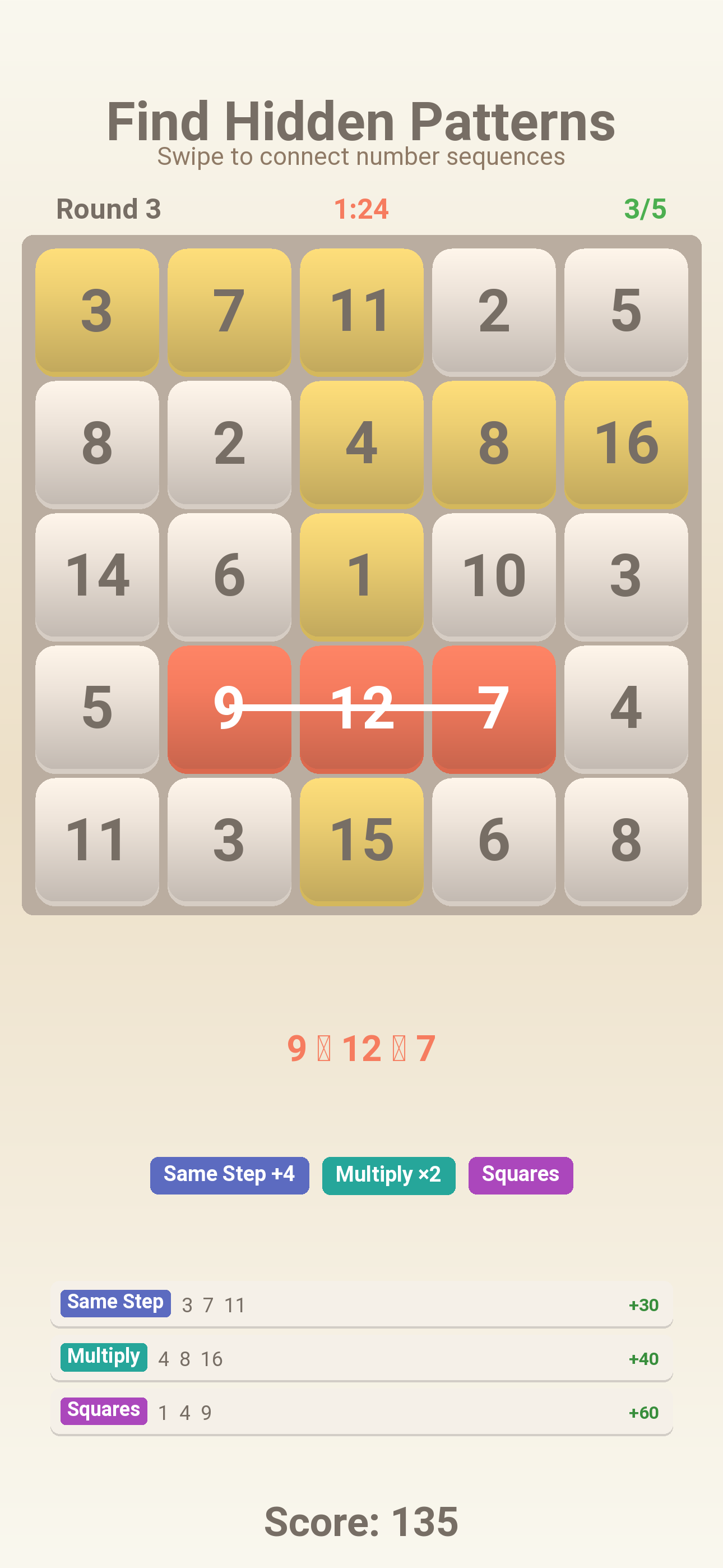Tap the yellow number 1 tile

[361, 575]
